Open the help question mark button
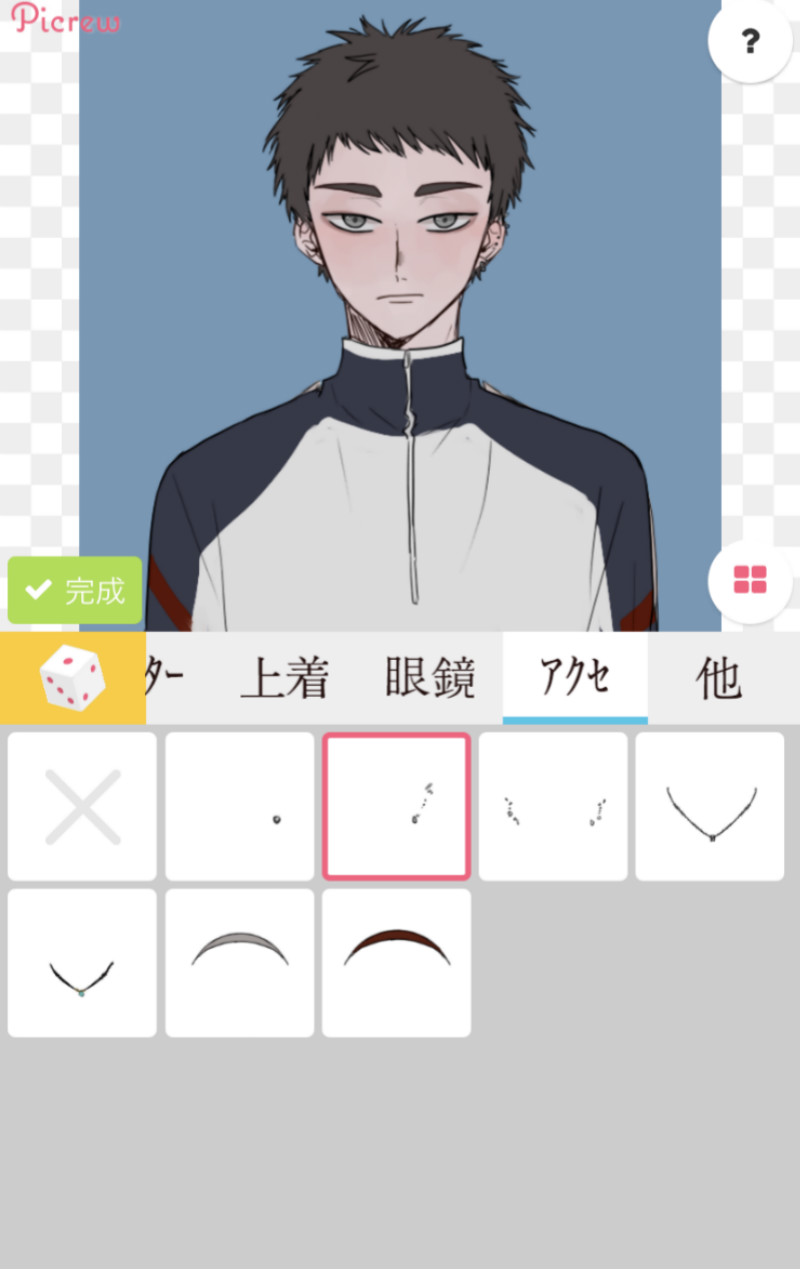Image resolution: width=800 pixels, height=1269 pixels. [x=750, y=42]
